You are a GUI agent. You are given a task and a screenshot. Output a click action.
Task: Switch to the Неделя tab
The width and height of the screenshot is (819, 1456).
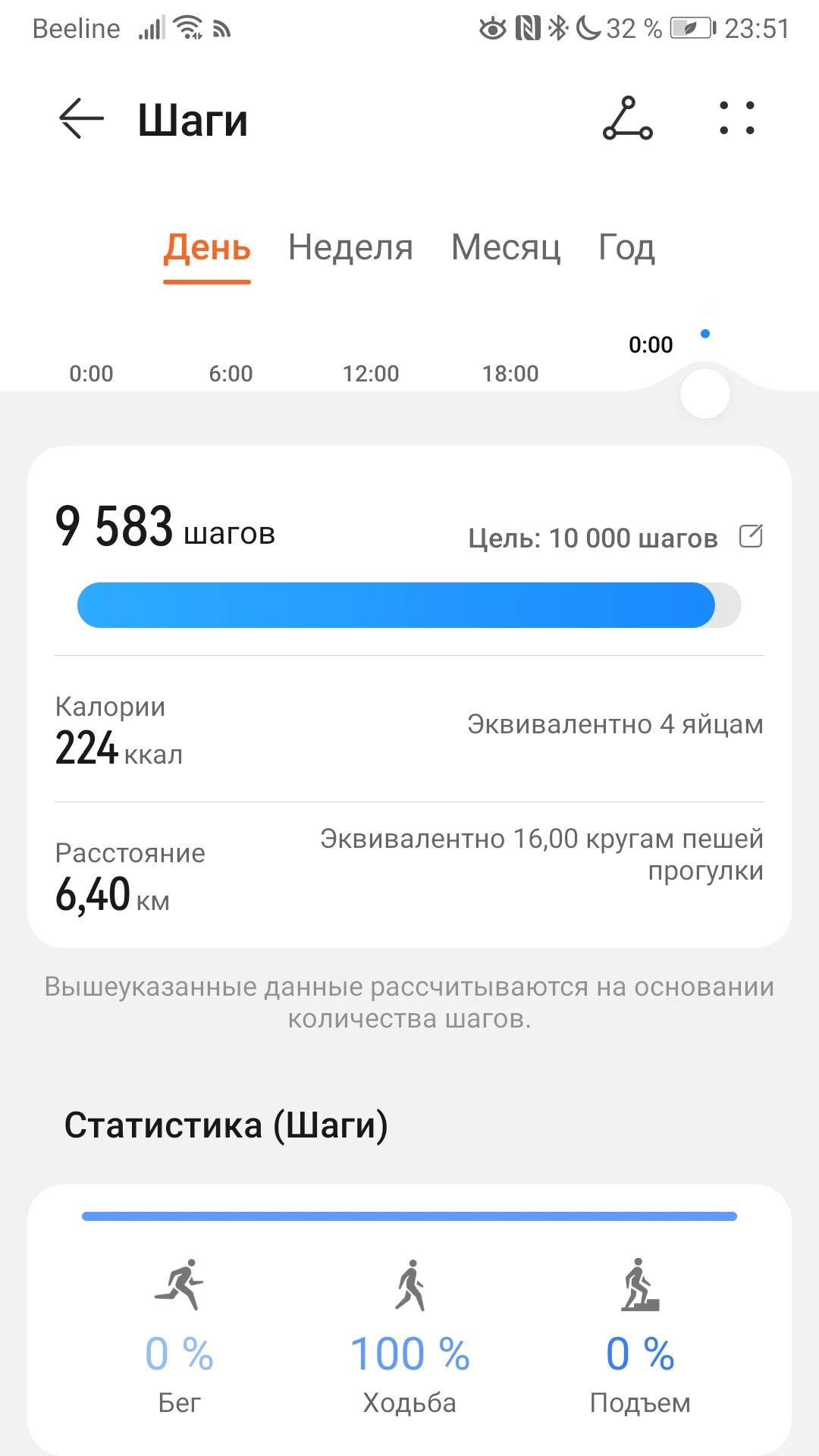pos(350,248)
